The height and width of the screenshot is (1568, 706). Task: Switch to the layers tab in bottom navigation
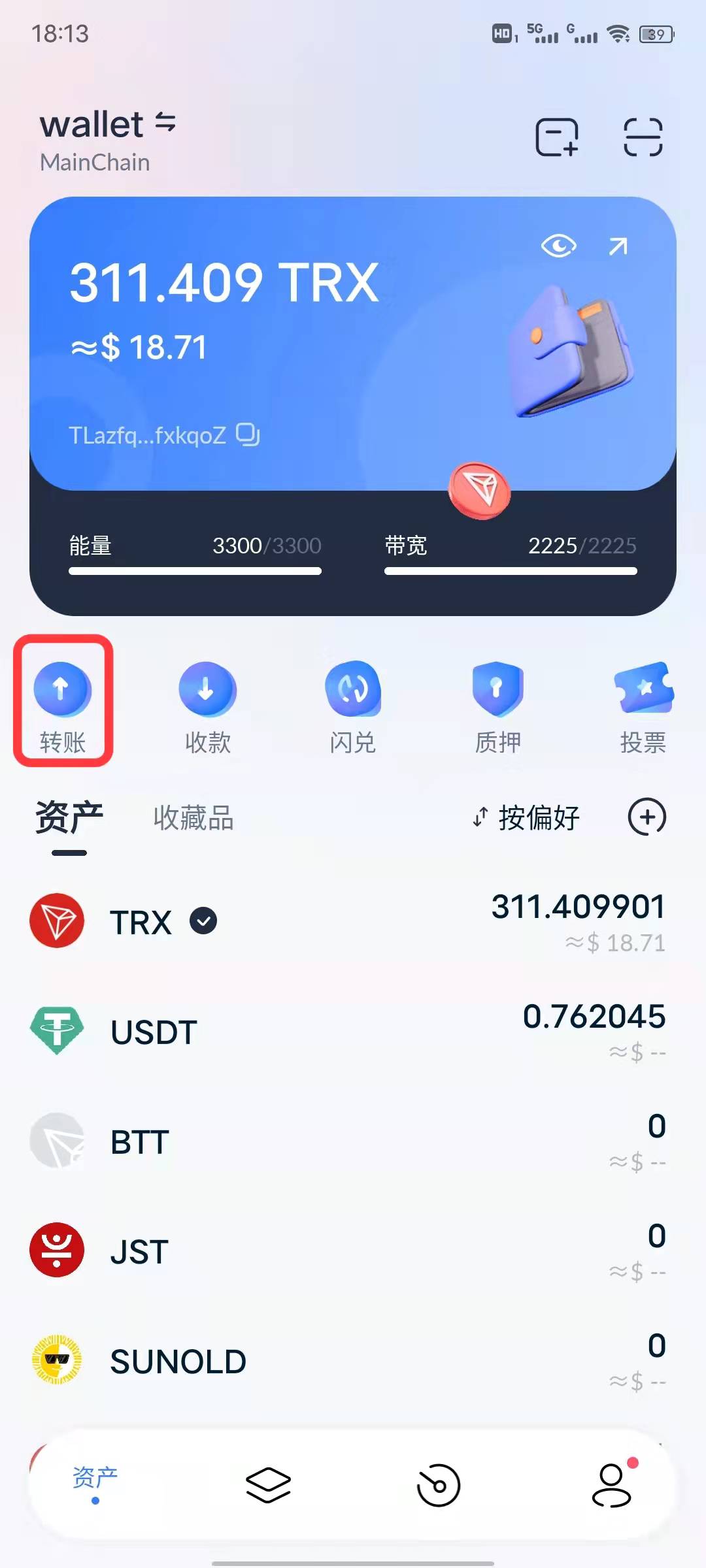268,1485
